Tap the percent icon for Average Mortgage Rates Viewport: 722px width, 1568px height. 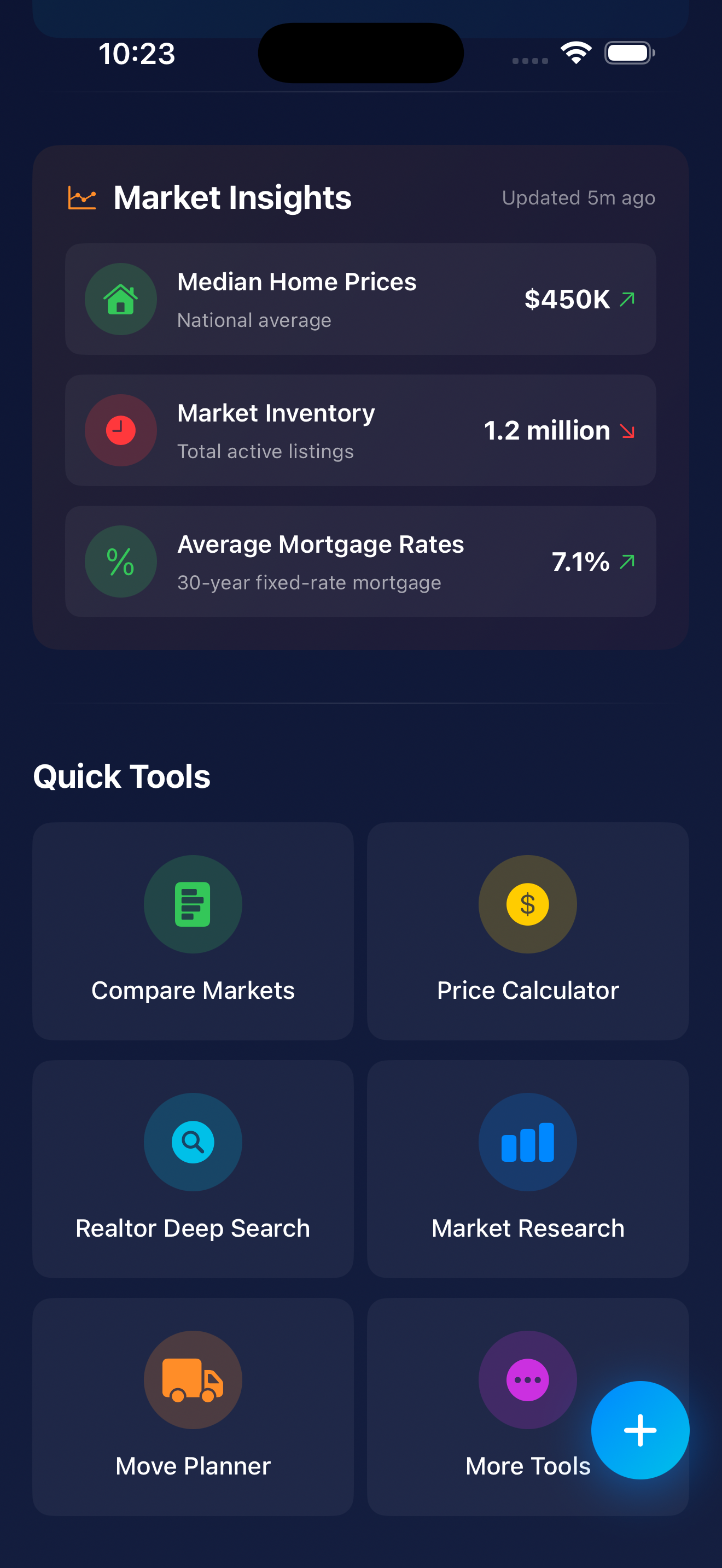120,561
